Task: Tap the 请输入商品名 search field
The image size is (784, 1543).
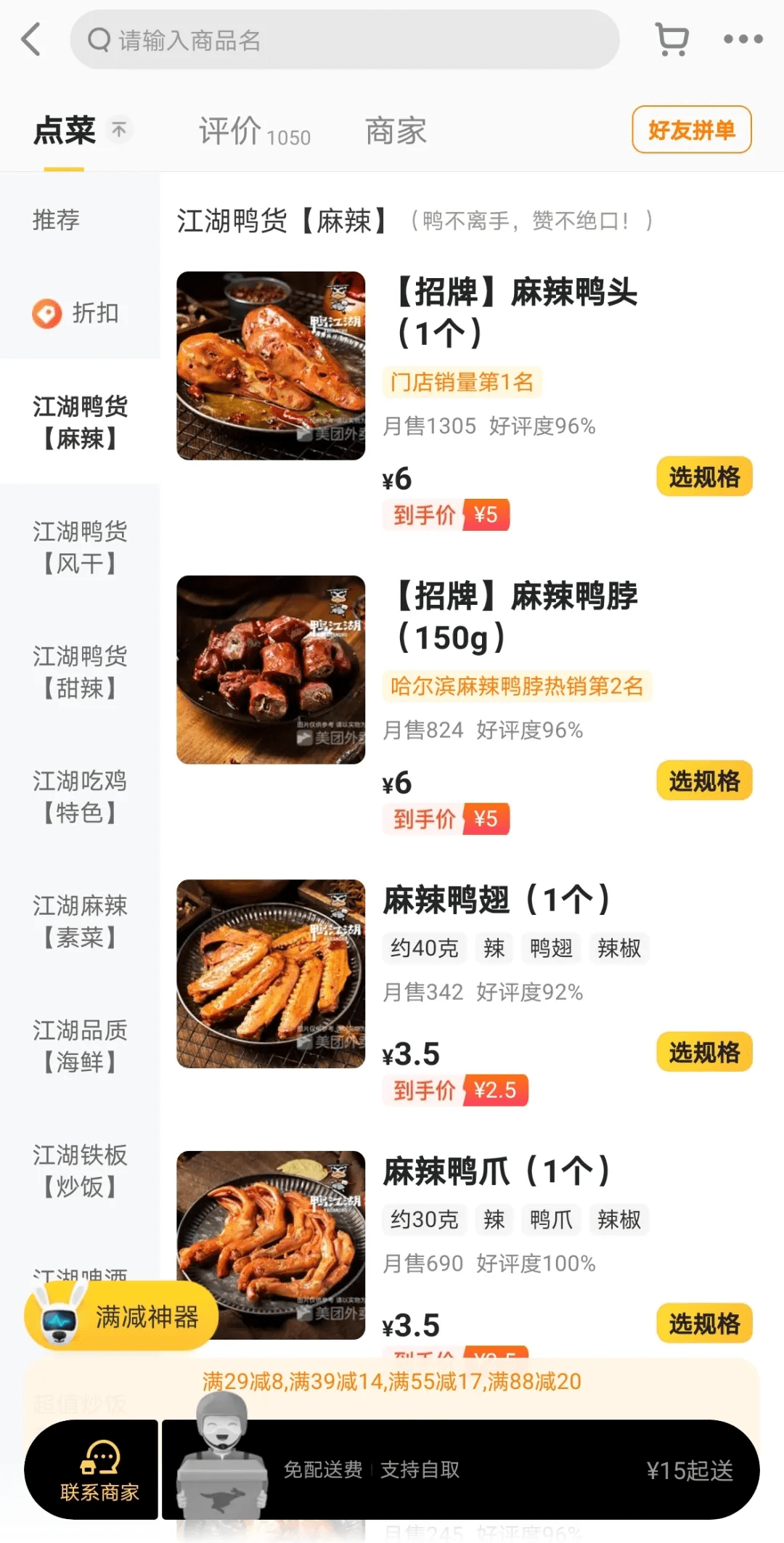Action: [344, 40]
